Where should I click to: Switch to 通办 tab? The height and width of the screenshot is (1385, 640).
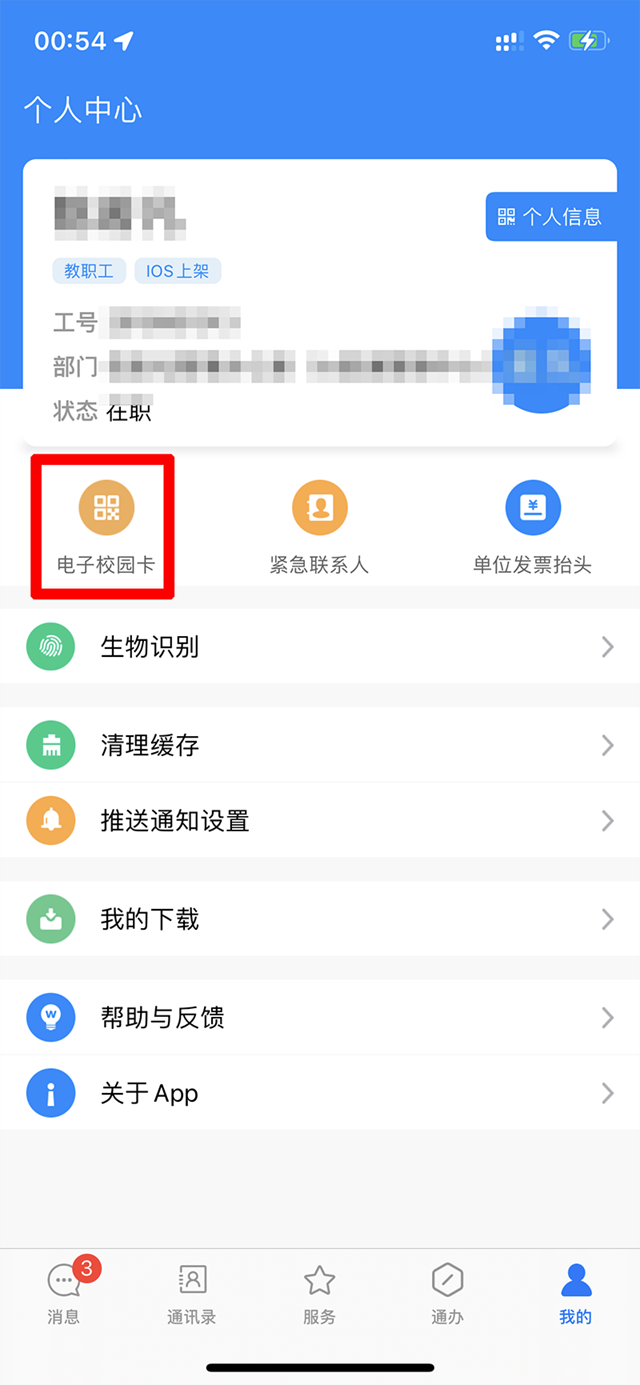coord(447,1293)
